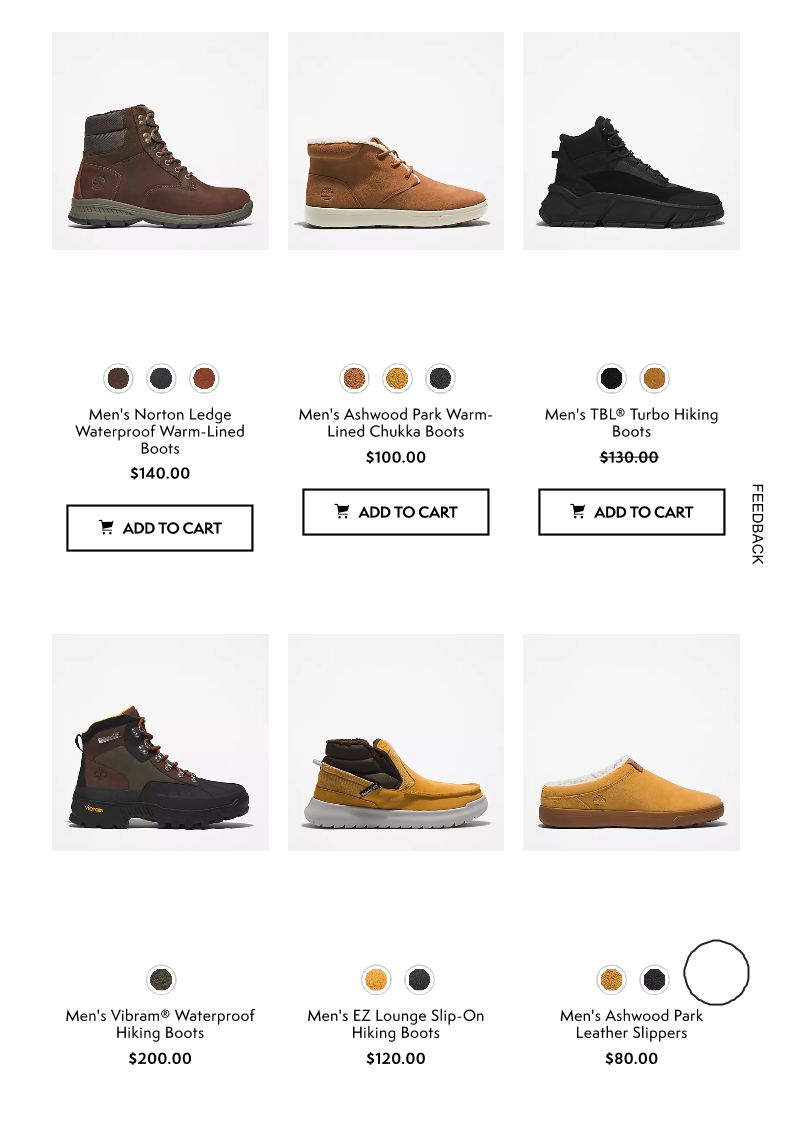Open TBL Turbo Hiking Boots picture
Image resolution: width=792 pixels, height=1121 pixels.
coord(631,141)
